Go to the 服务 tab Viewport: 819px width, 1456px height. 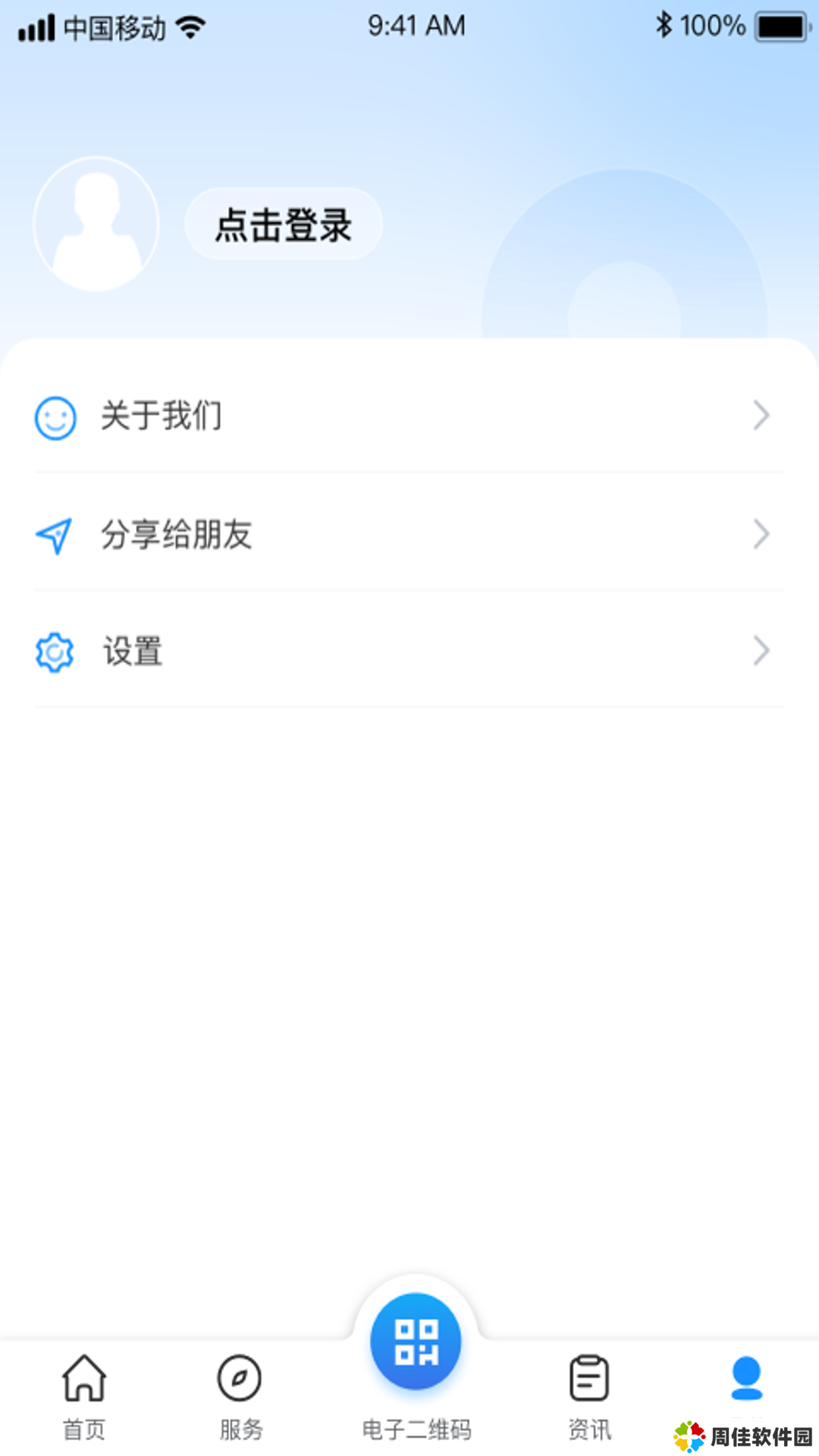(x=240, y=1397)
